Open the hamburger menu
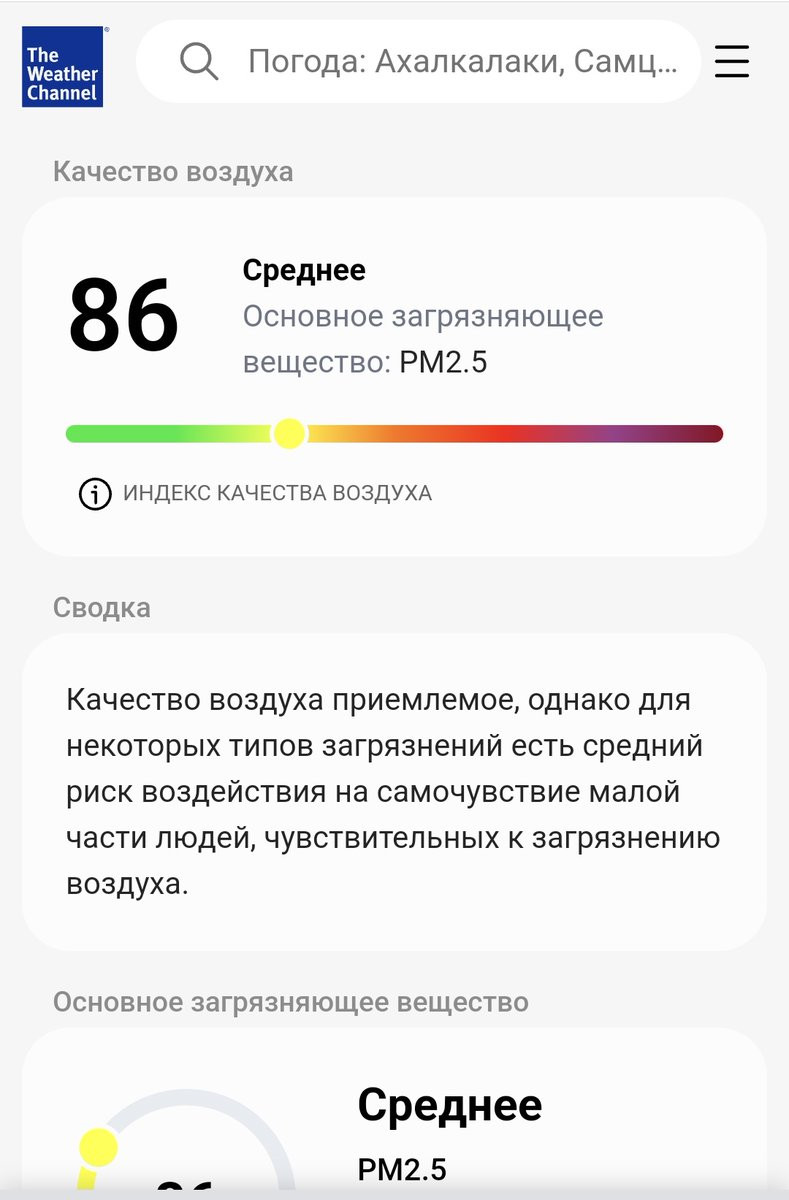Viewport: 789px width, 1200px height. 732,62
